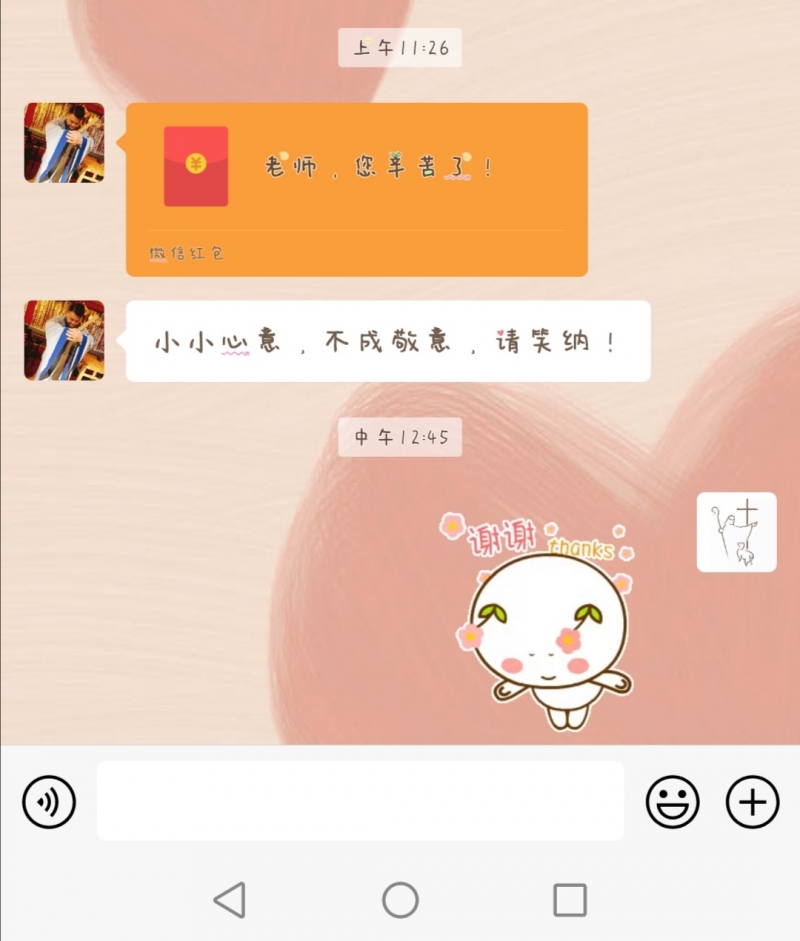800x941 pixels.
Task: Open the emoji sticker panel
Action: (x=672, y=802)
